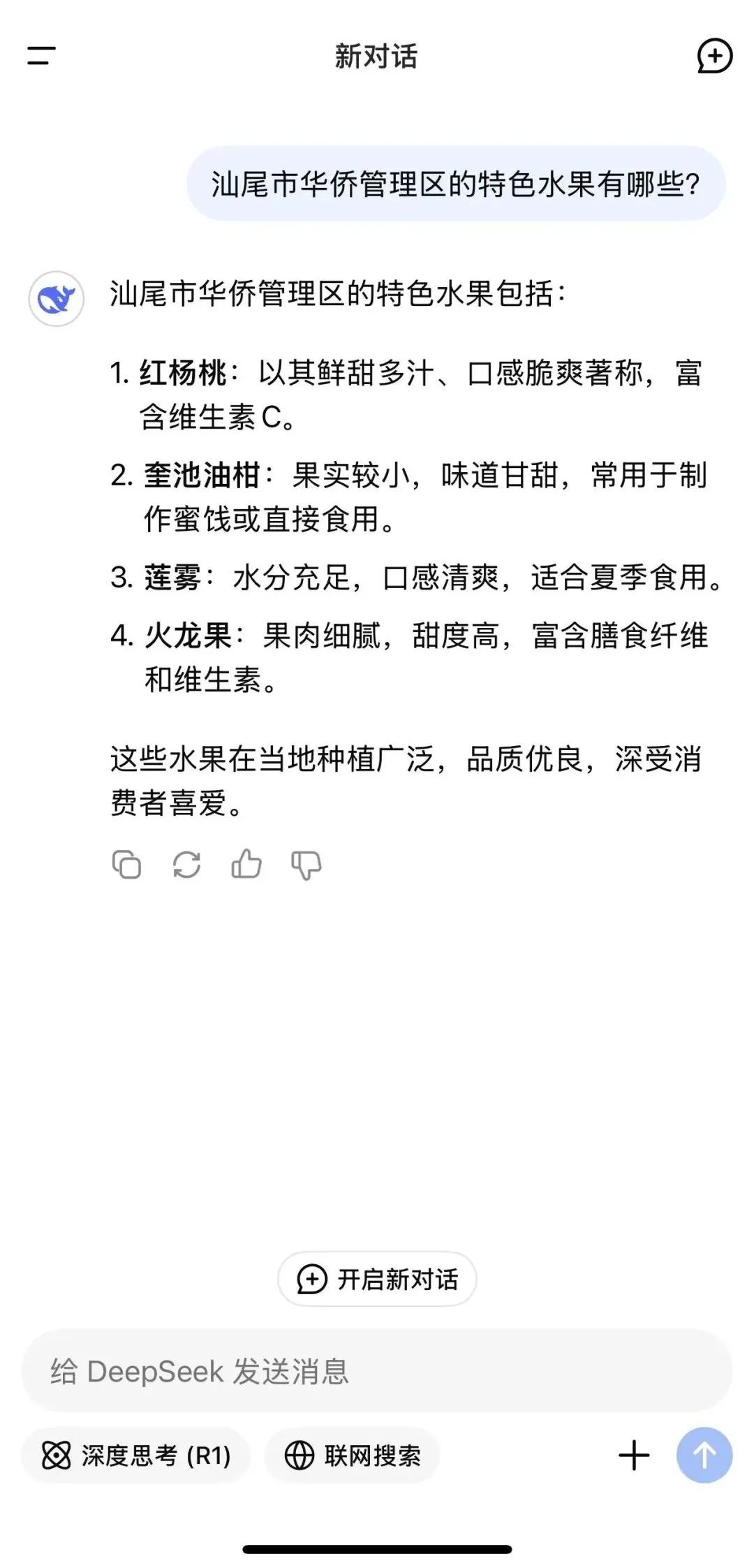Image resolution: width=754 pixels, height=1568 pixels.
Task: Send the message with the arrow button
Action: (704, 1456)
